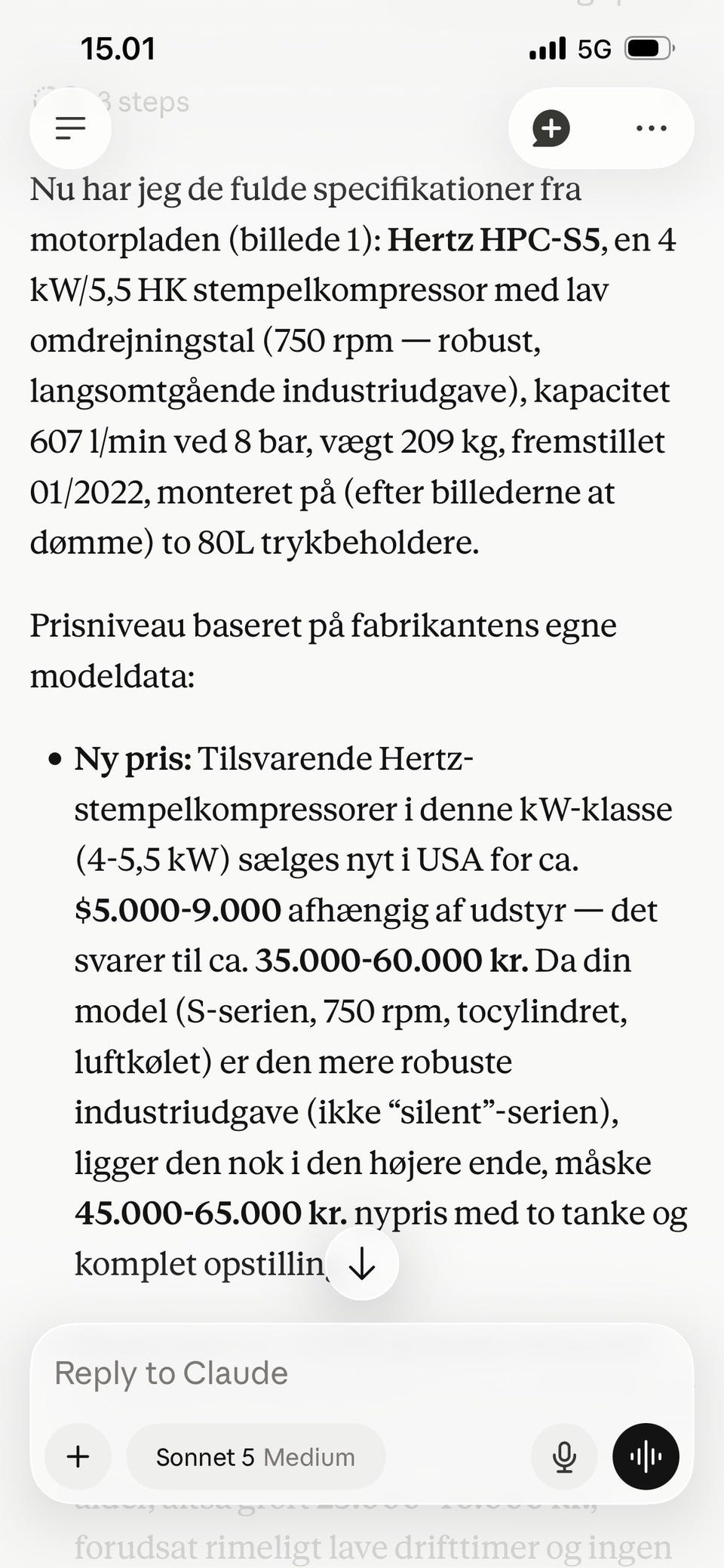Open the three-dot overflow menu
Viewport: 724px width, 1568px height.
652,128
